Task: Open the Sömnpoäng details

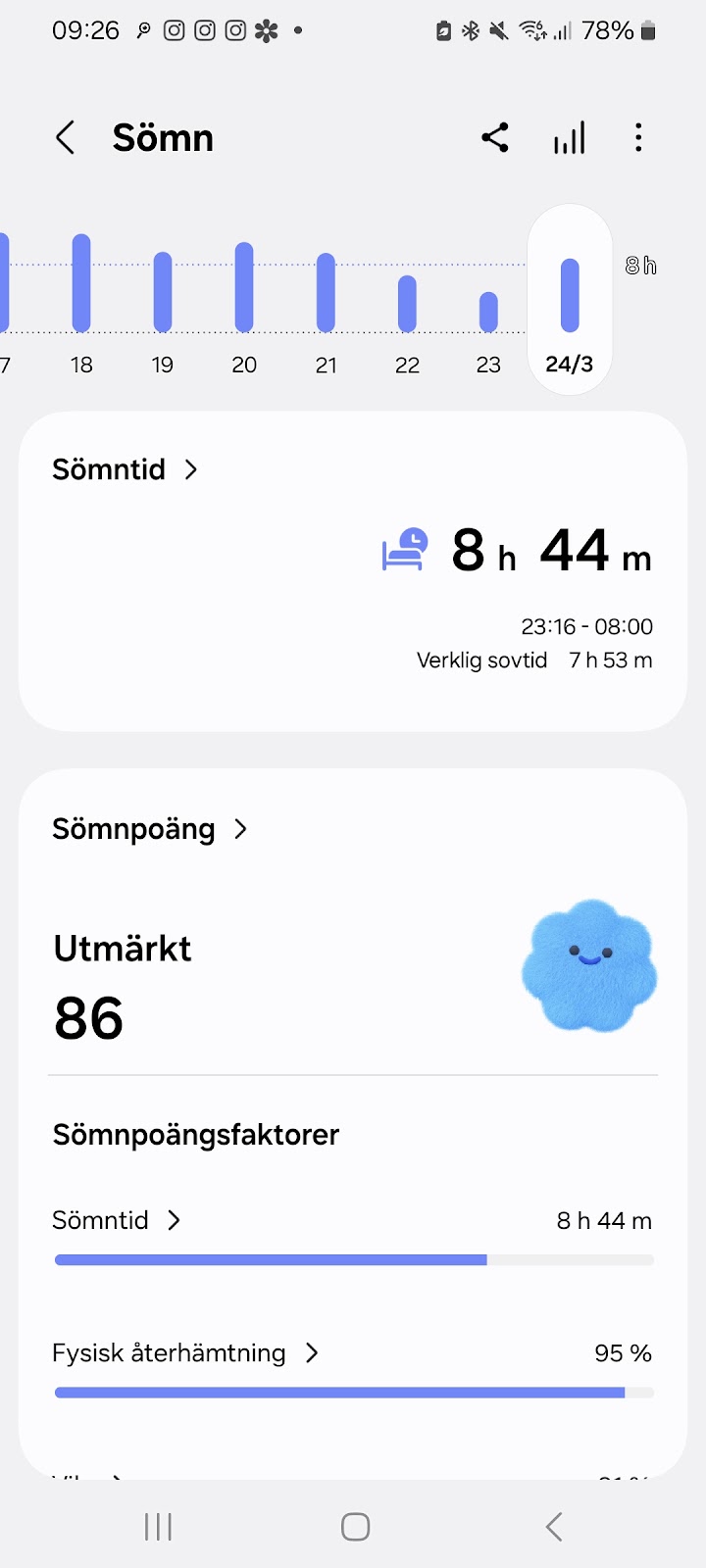Action: 149,829
